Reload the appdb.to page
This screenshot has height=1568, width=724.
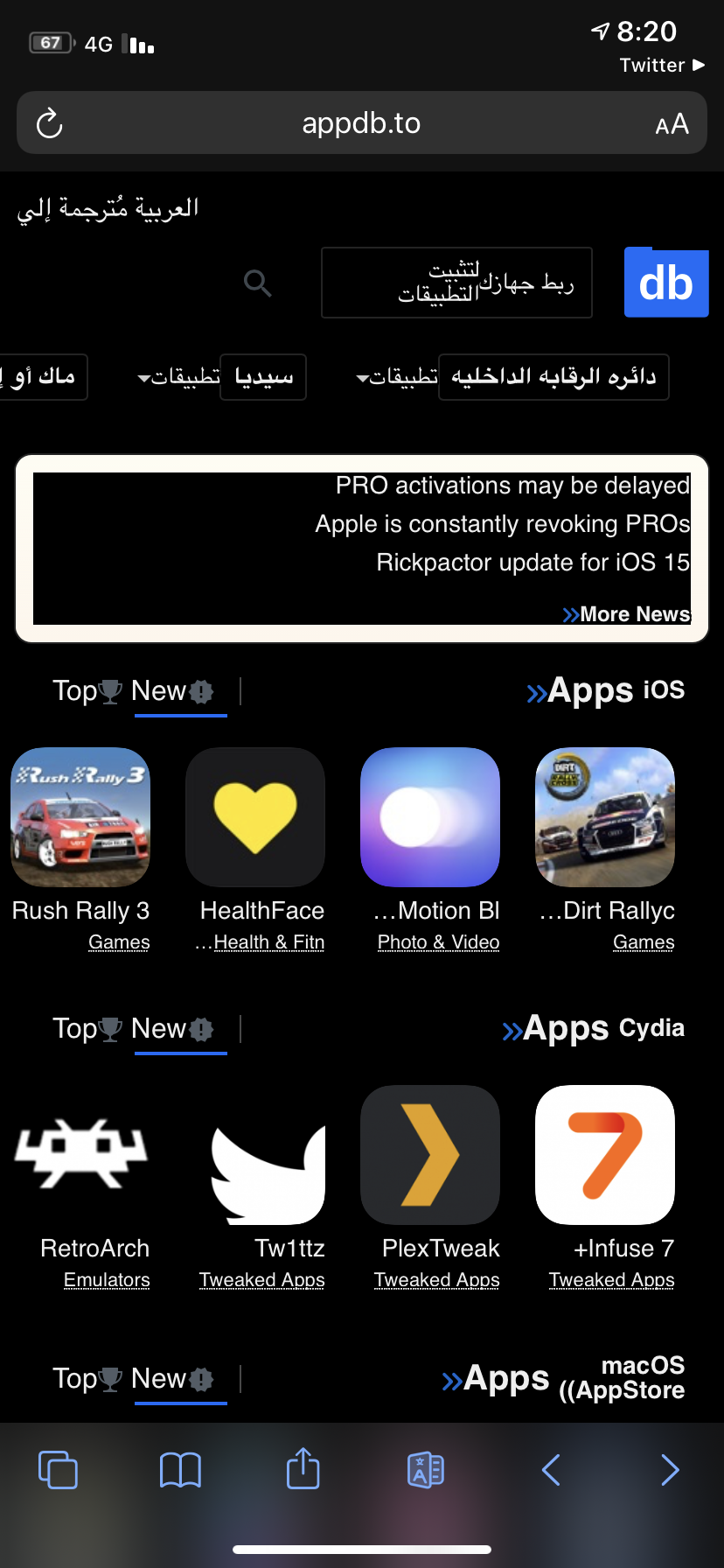[x=50, y=123]
